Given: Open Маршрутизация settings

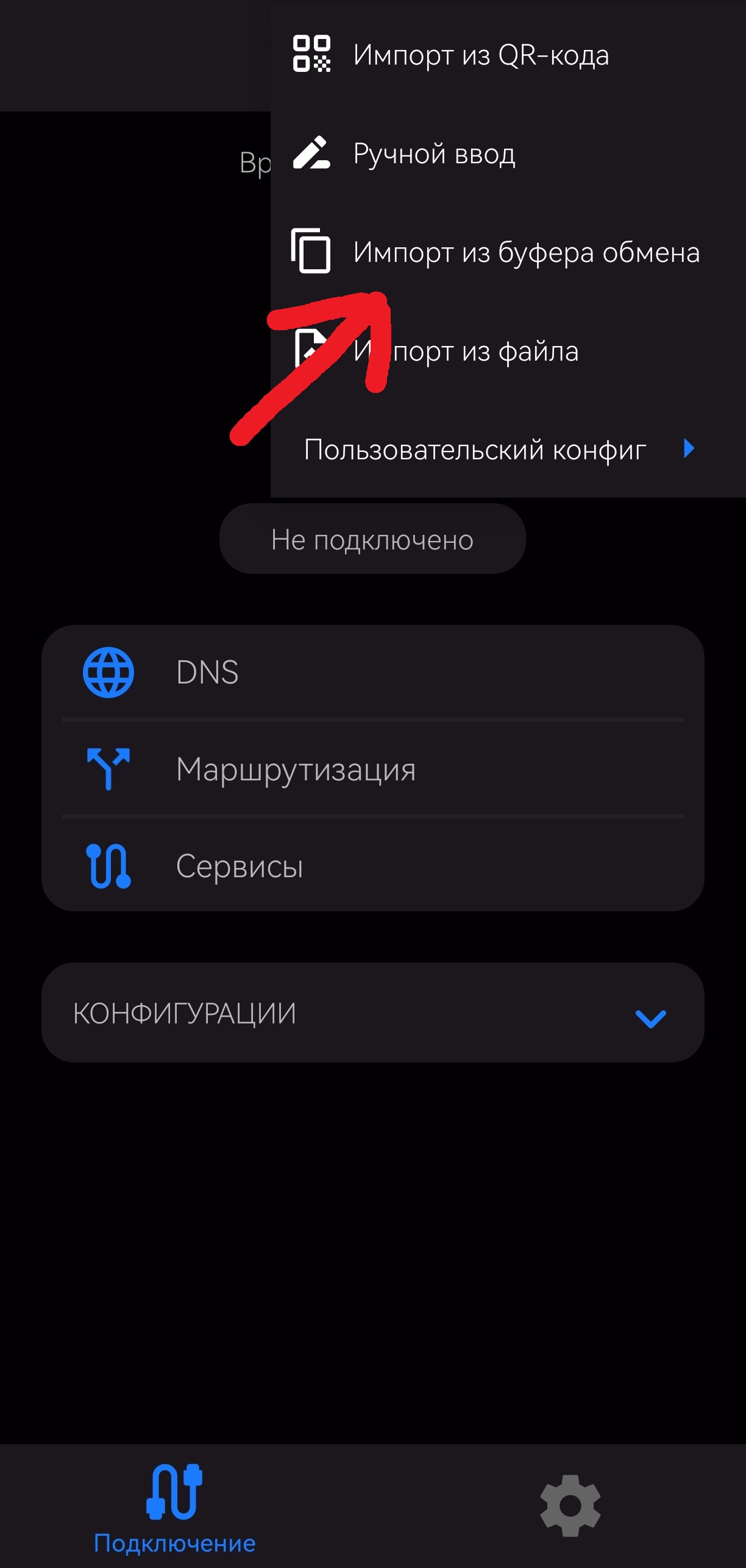Looking at the screenshot, I should point(372,769).
